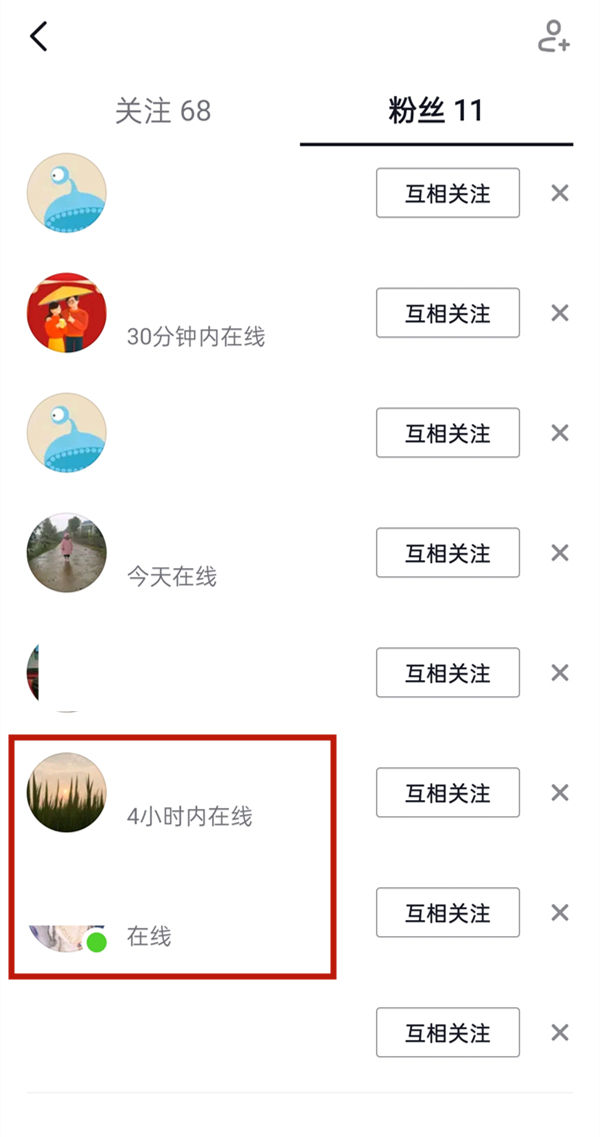Remove the green-dot 在线 follower
Viewport: 600px width, 1137px height.
(x=560, y=913)
